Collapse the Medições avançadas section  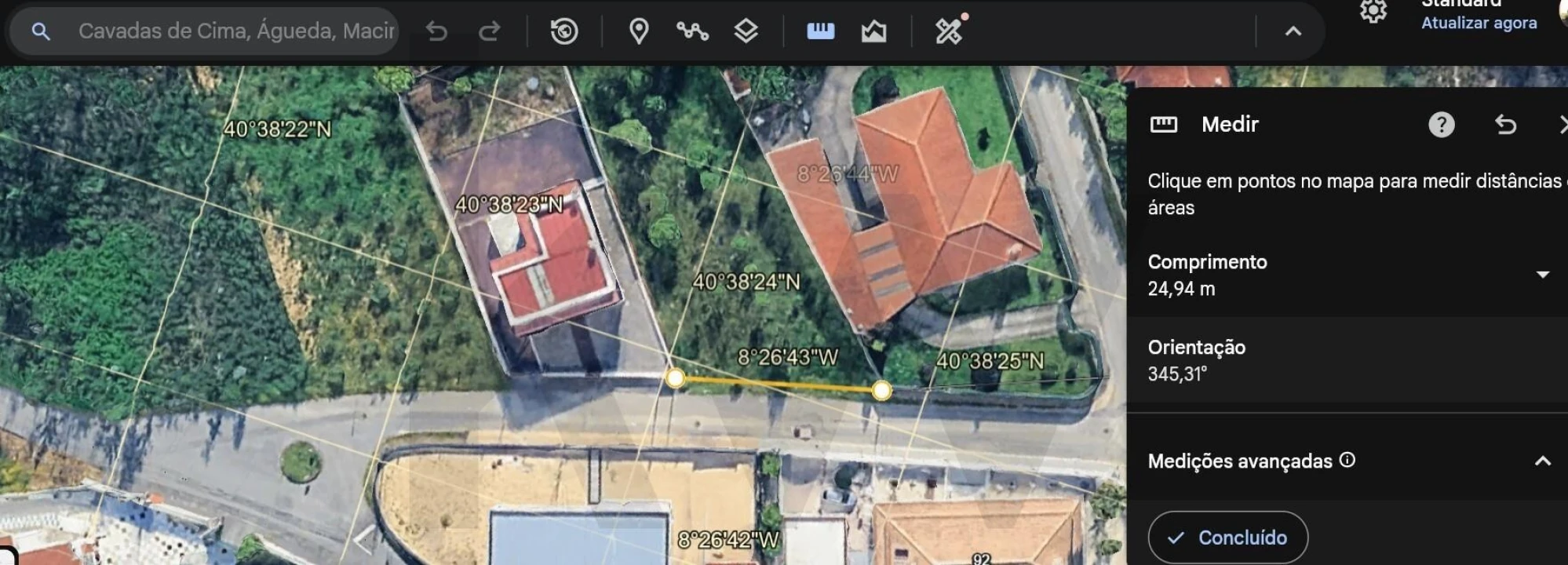[x=1542, y=461]
